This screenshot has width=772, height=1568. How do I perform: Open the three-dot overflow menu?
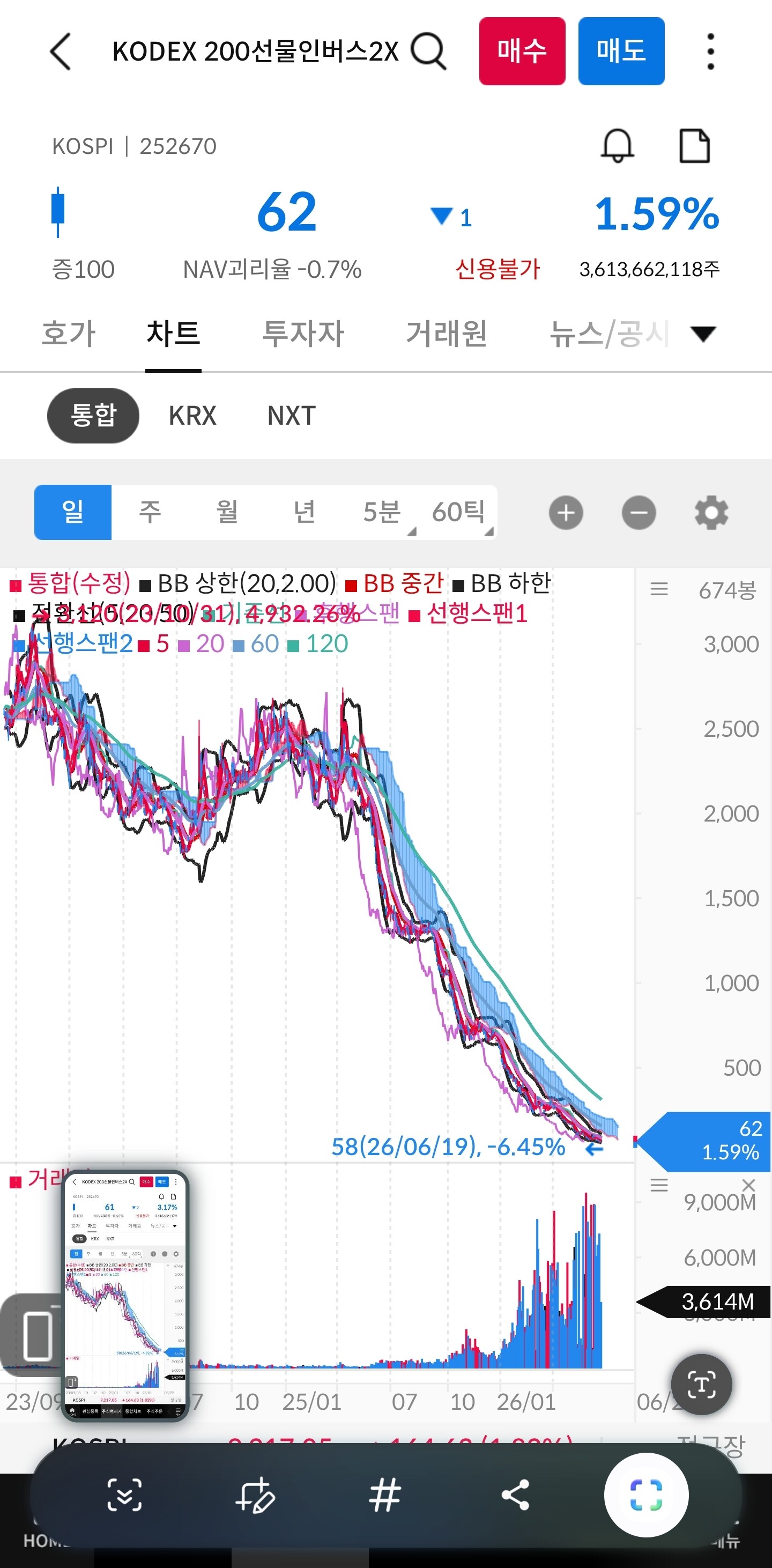point(710,51)
